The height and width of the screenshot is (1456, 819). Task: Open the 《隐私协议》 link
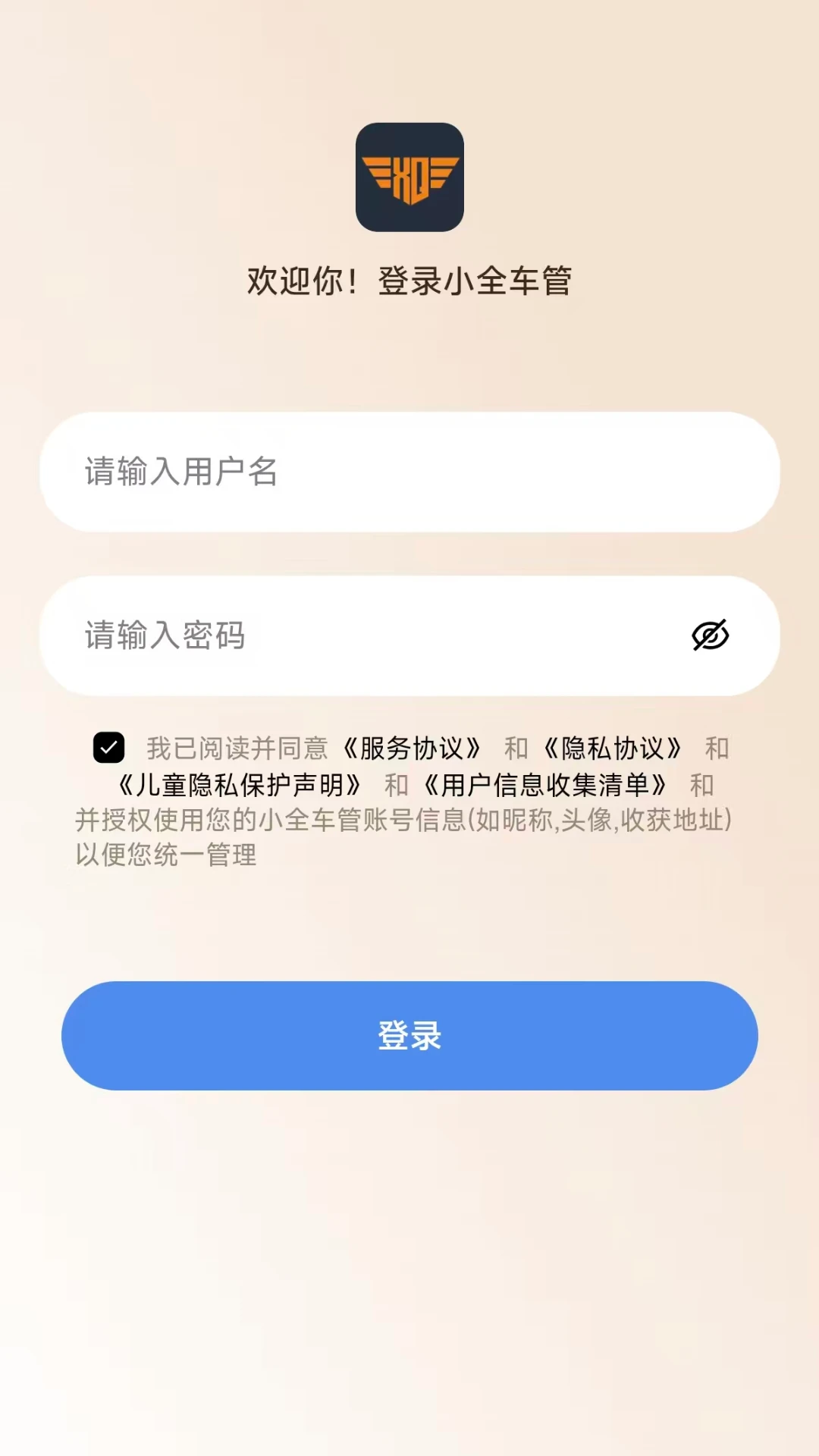pos(613,748)
